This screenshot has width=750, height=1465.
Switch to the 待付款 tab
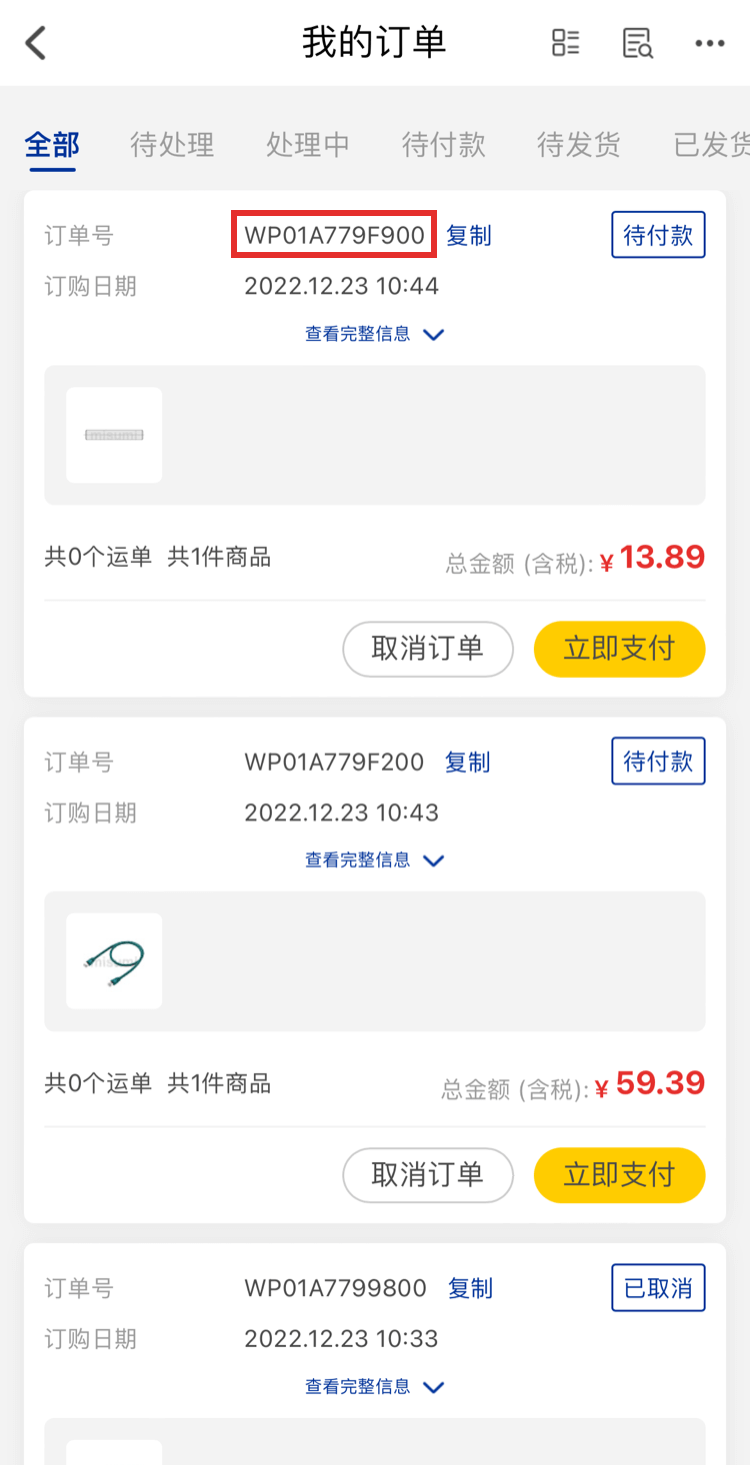coord(443,145)
